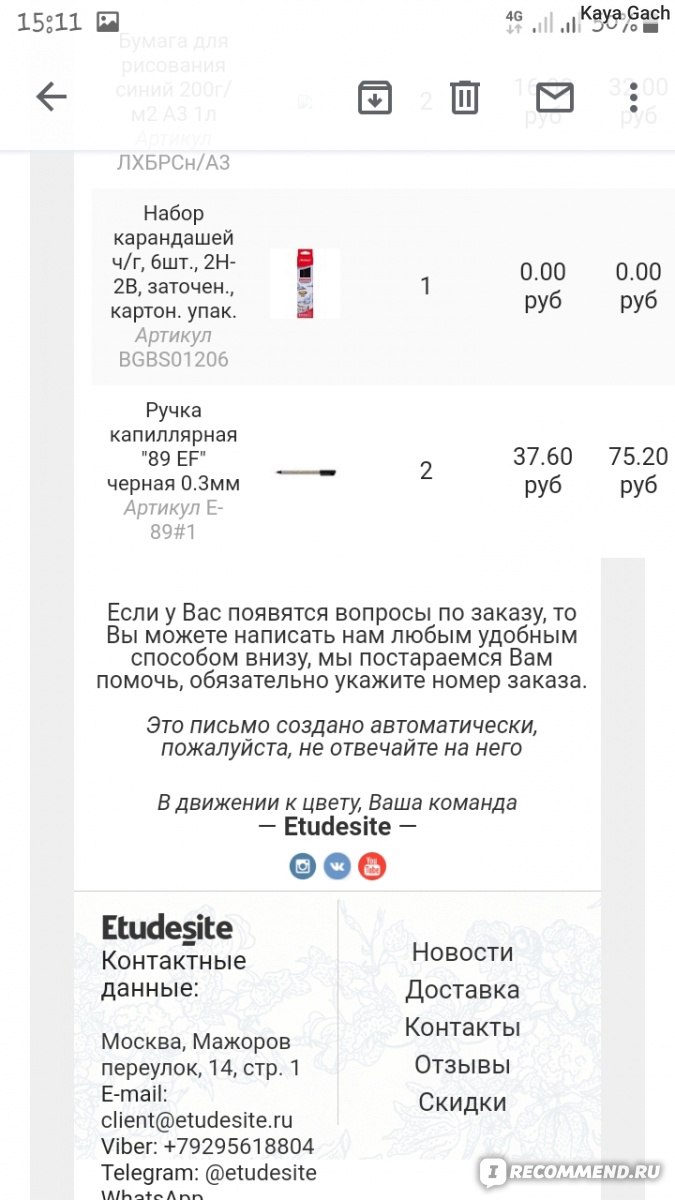The image size is (675, 1200).
Task: Archive this email
Action: pos(375,97)
